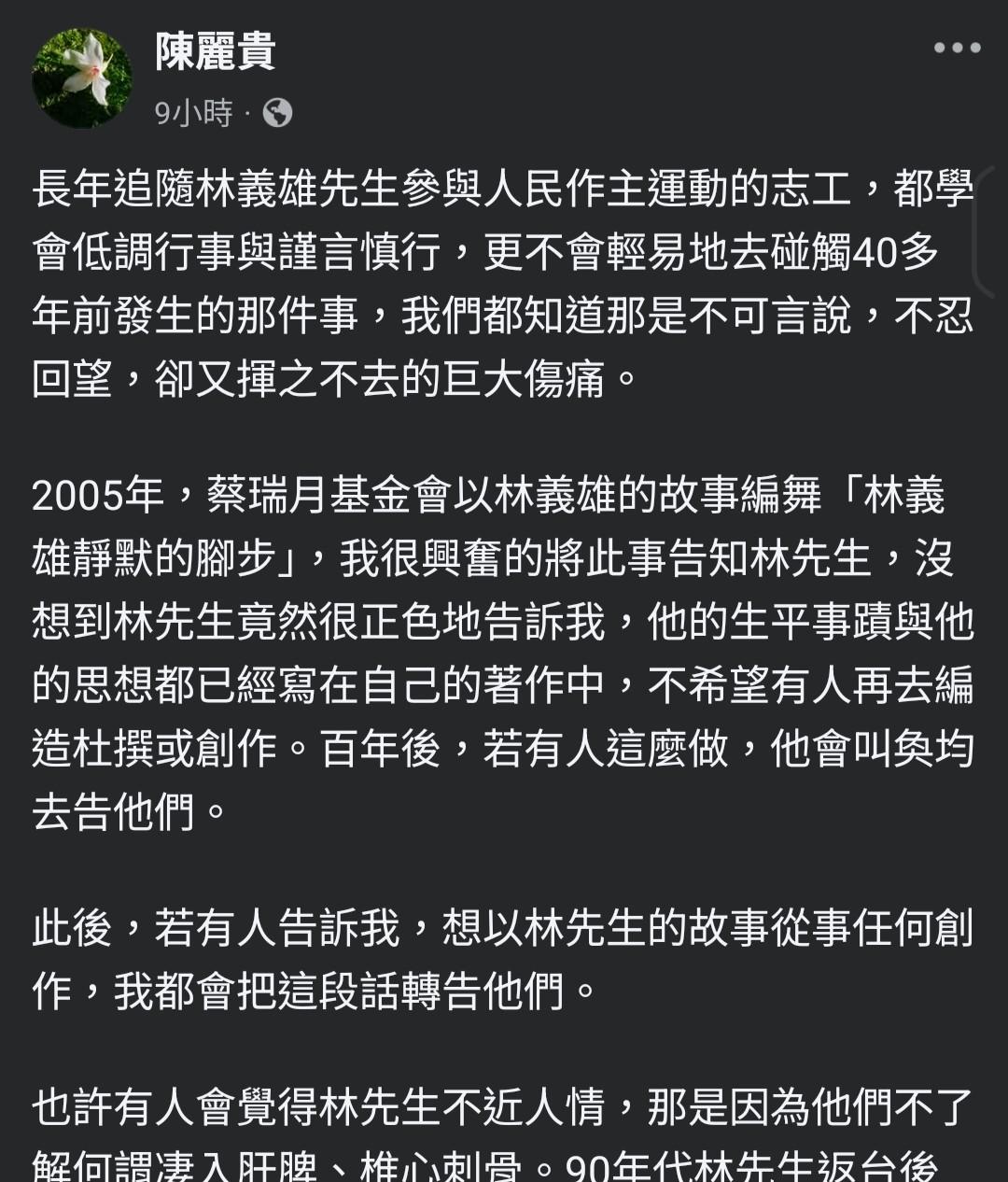Open the profile name 陳麗貴
This screenshot has height=1182, width=1008.
coord(216,50)
